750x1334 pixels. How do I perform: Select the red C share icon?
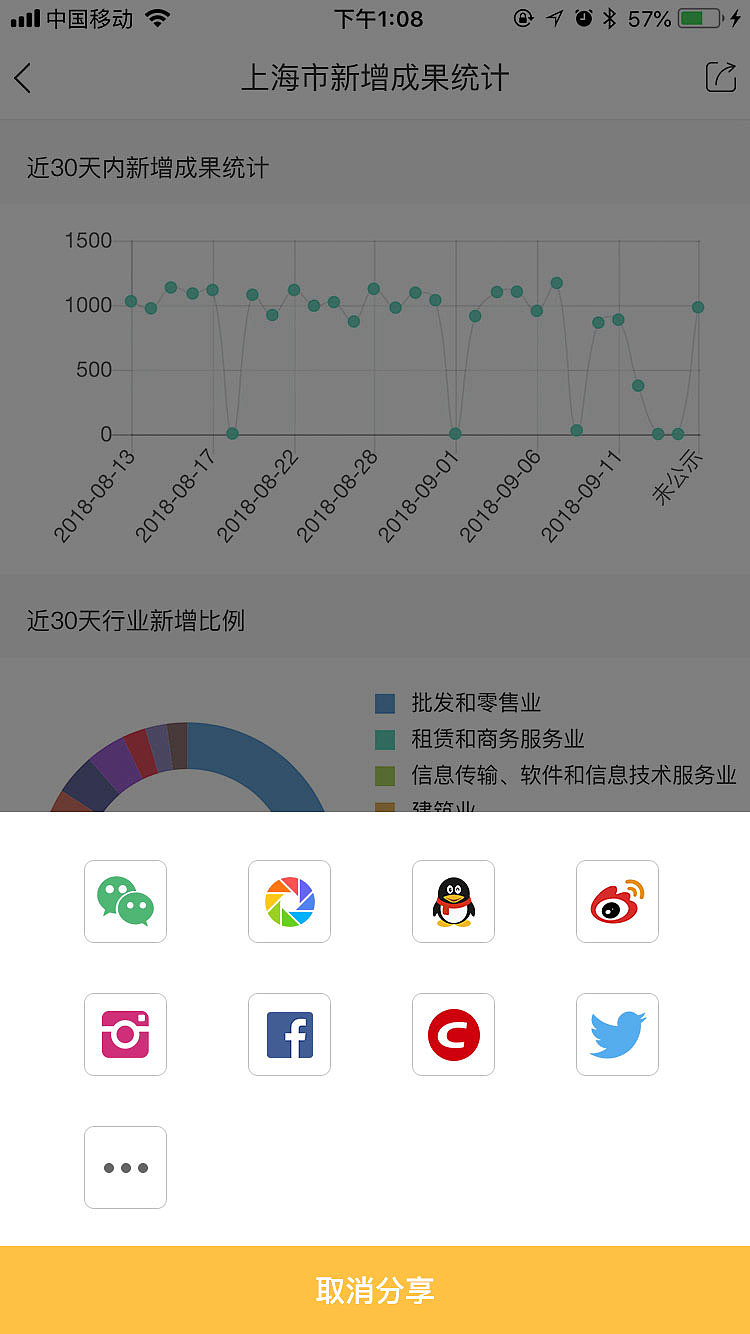click(x=453, y=1034)
